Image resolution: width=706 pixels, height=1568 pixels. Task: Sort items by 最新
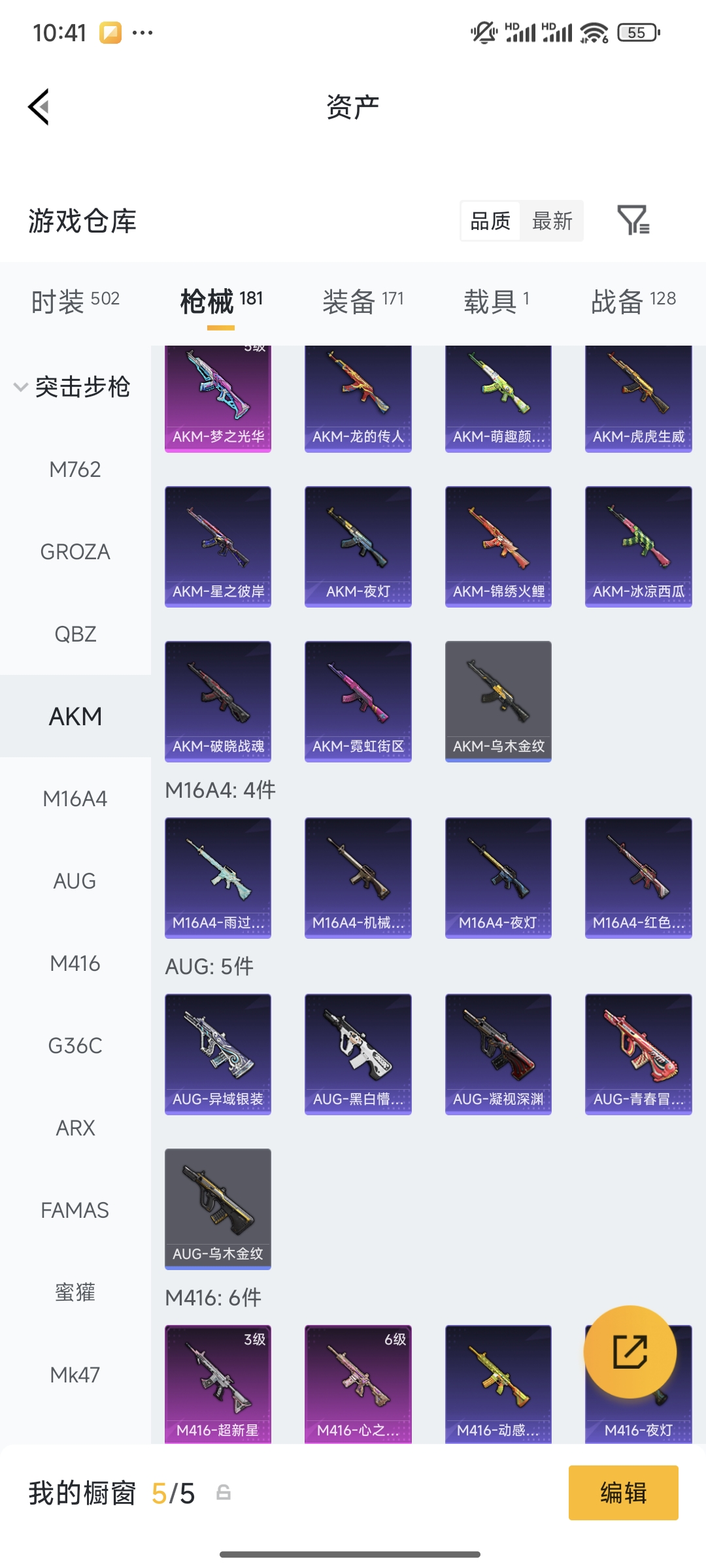point(552,221)
